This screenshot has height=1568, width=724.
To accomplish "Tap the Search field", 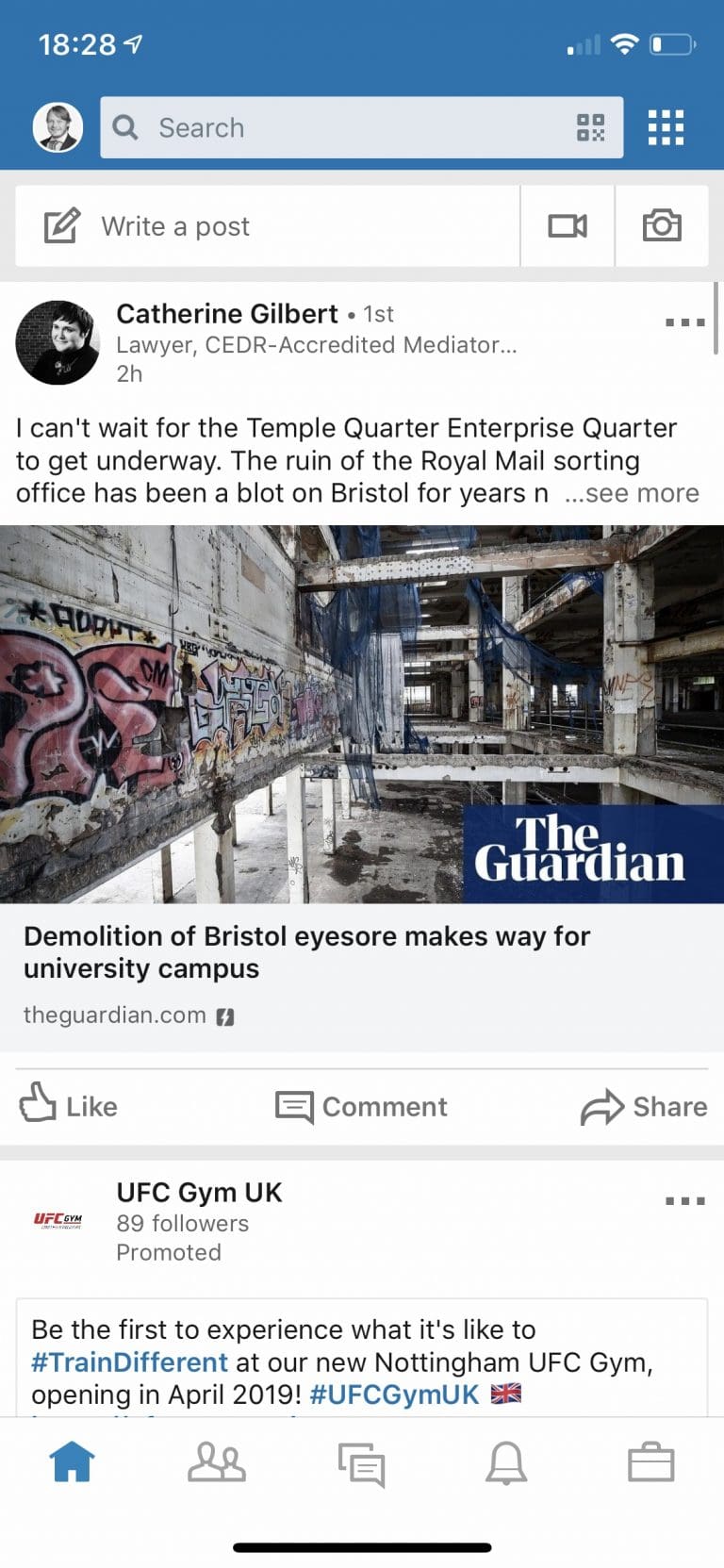I will (x=361, y=127).
